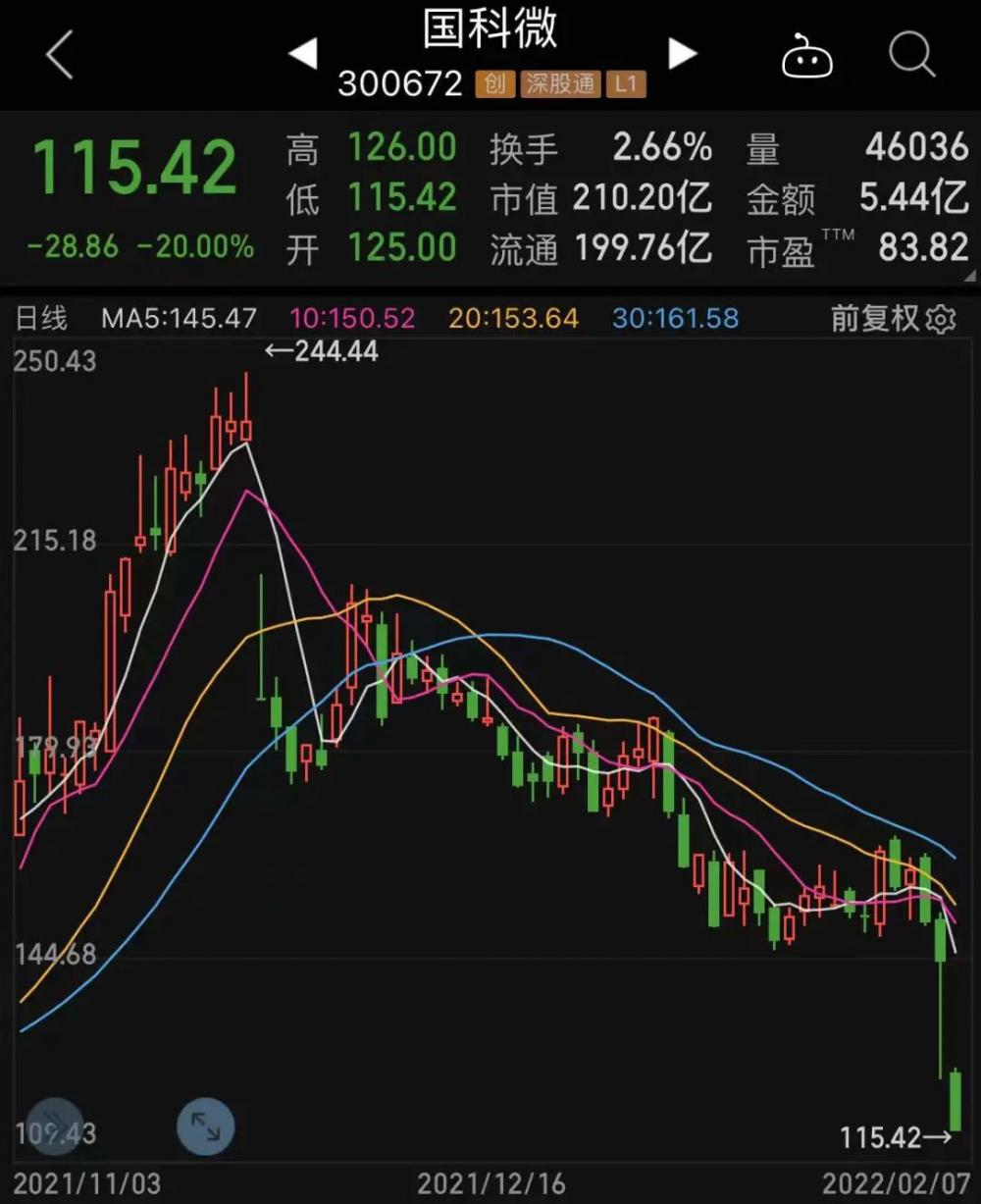Tap the back arrow at top left
The image size is (981, 1204).
pos(59,54)
